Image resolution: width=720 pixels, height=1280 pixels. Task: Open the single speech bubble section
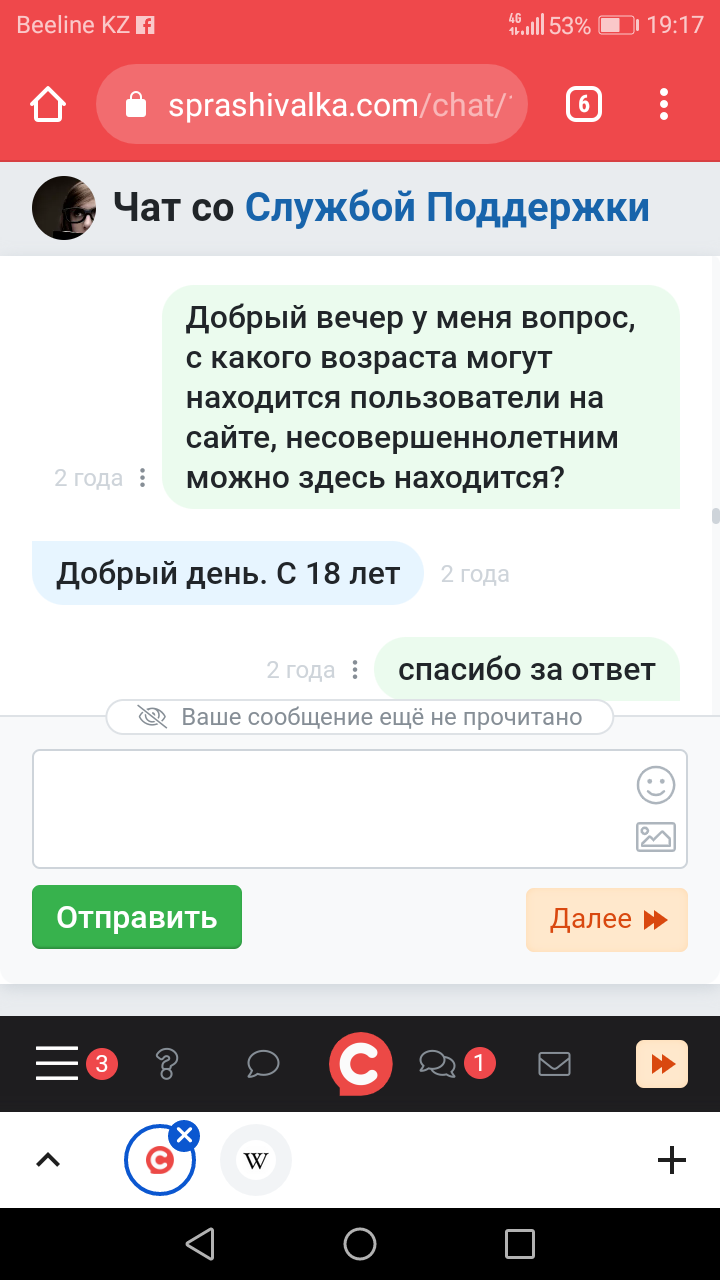(263, 1063)
